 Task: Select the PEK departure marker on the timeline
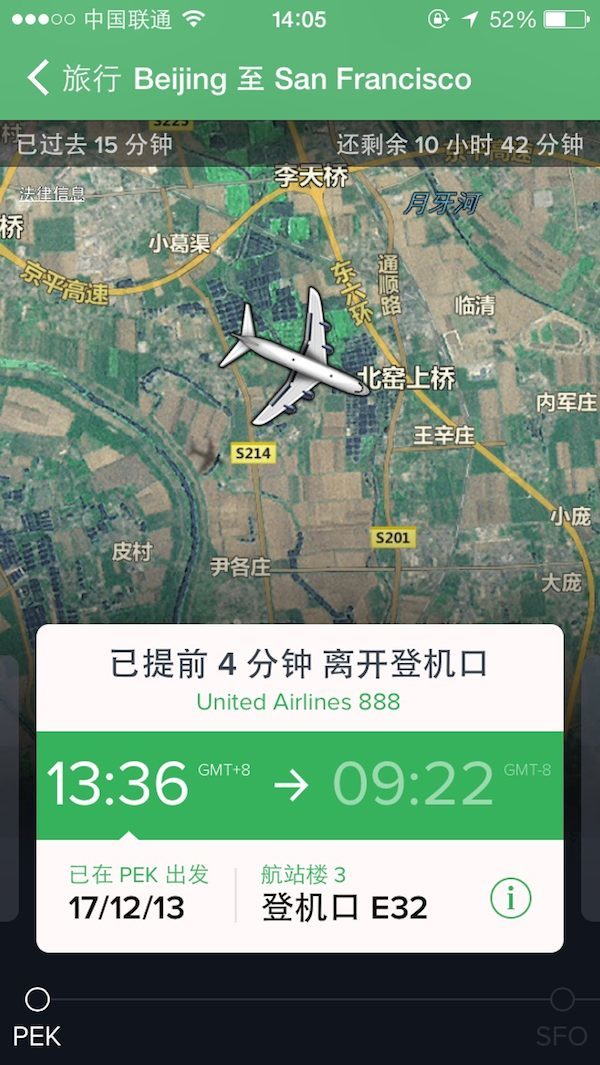37,999
